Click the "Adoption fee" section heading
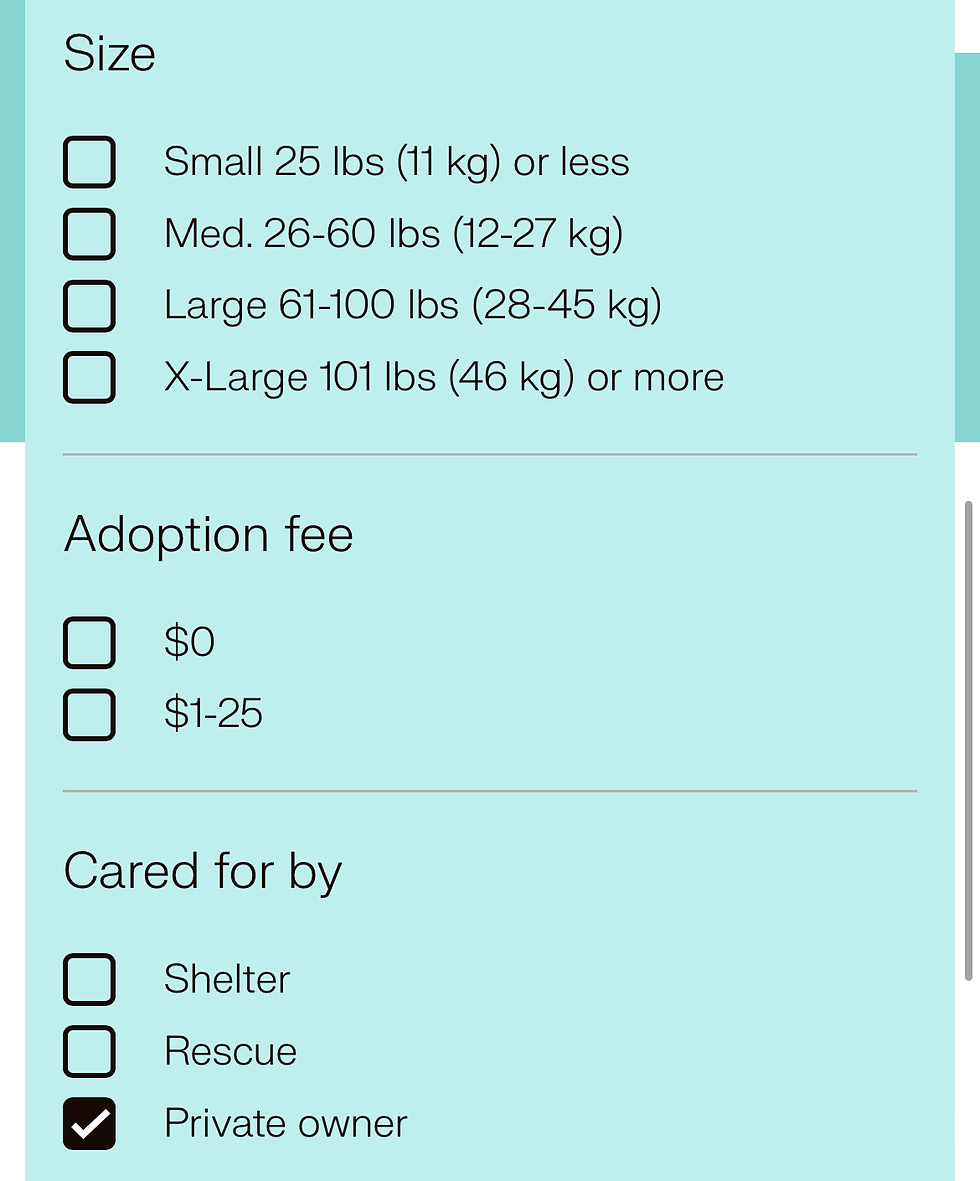This screenshot has height=1181, width=980. coord(208,534)
